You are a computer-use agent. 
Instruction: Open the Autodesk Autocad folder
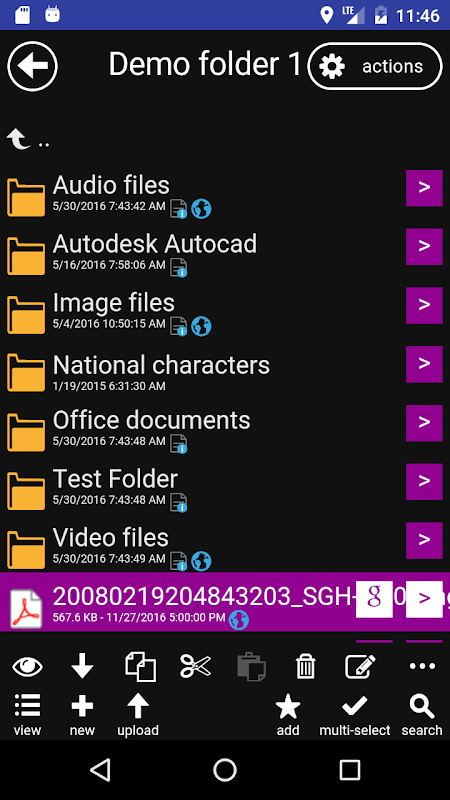click(204, 254)
